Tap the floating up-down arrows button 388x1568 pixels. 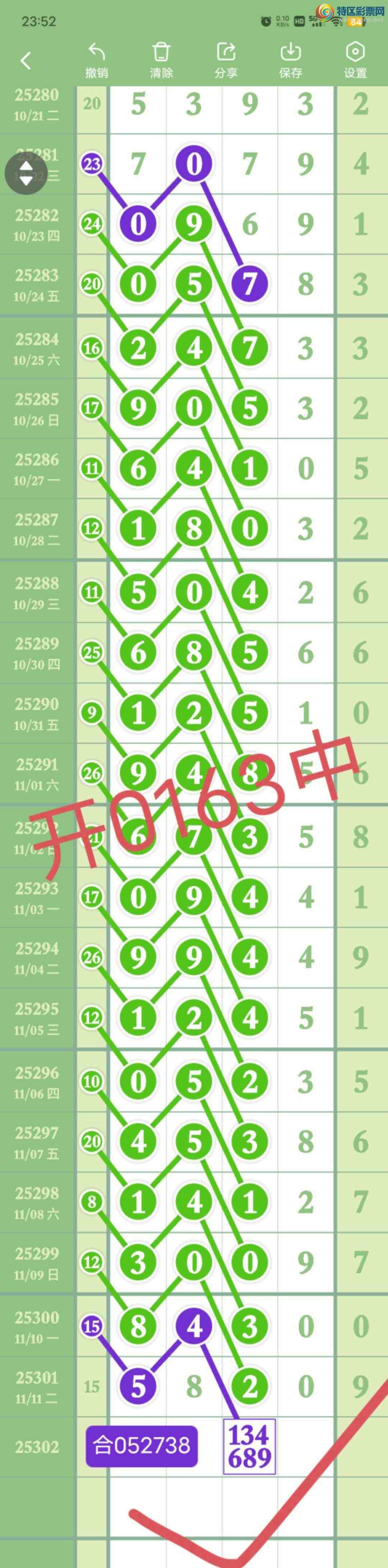coord(26,173)
